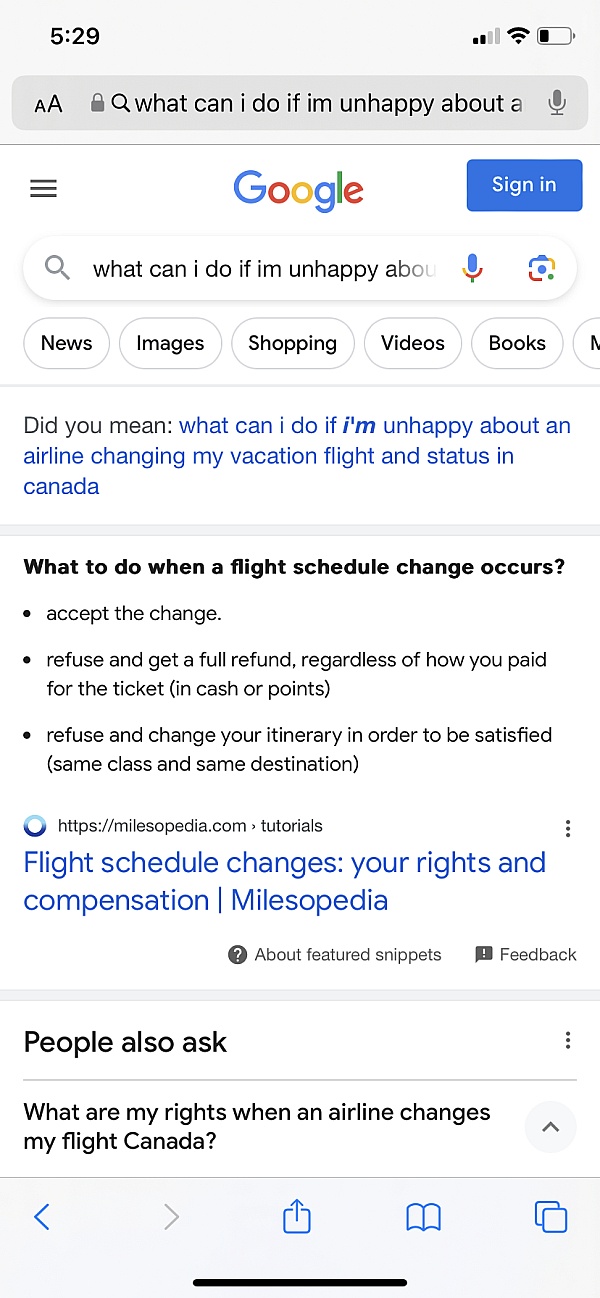Open options for the Milesopedia result
Screen dimensions: 600x1298
(568, 828)
